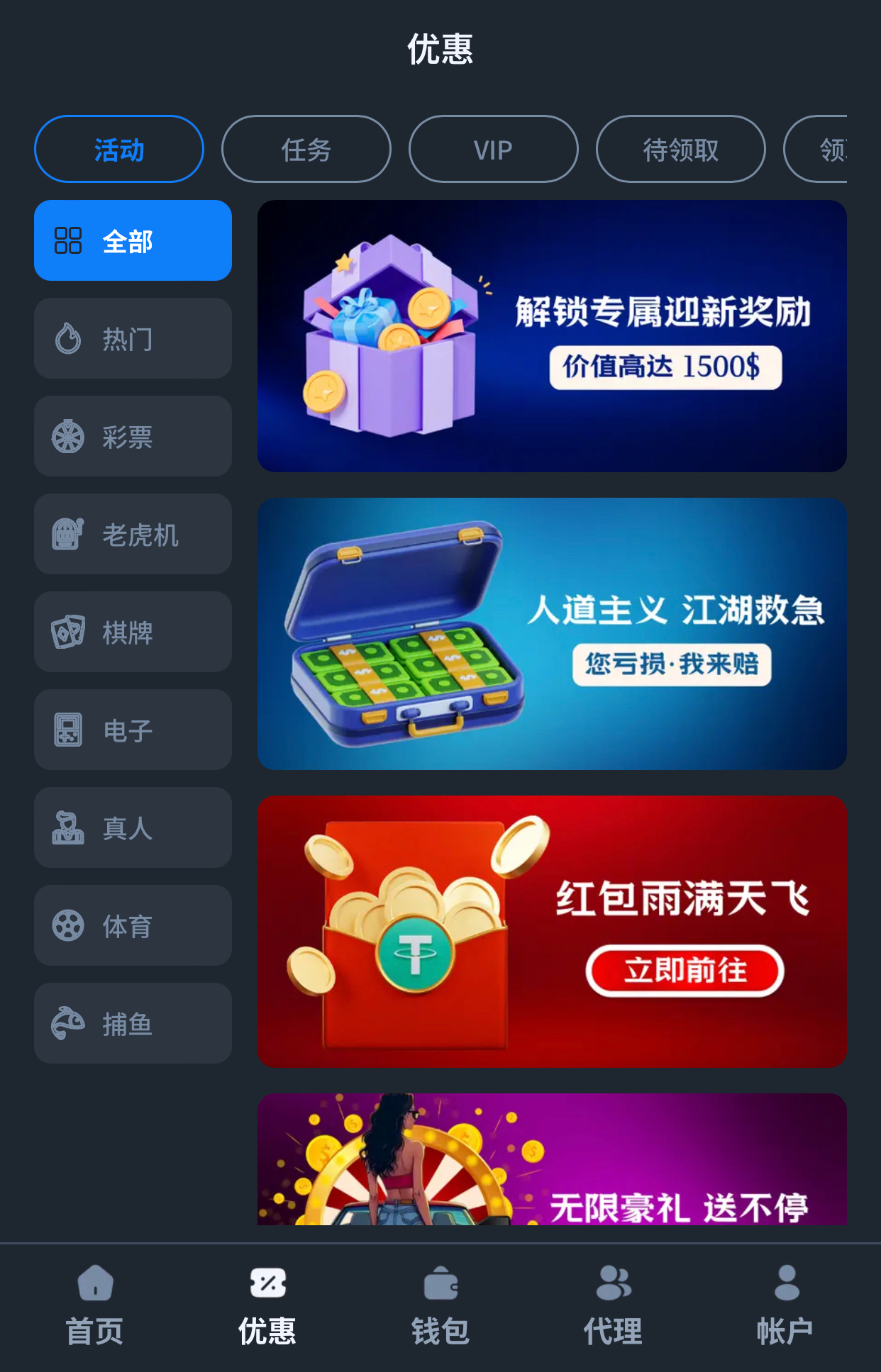Open the 钱包 tab

click(x=440, y=1305)
